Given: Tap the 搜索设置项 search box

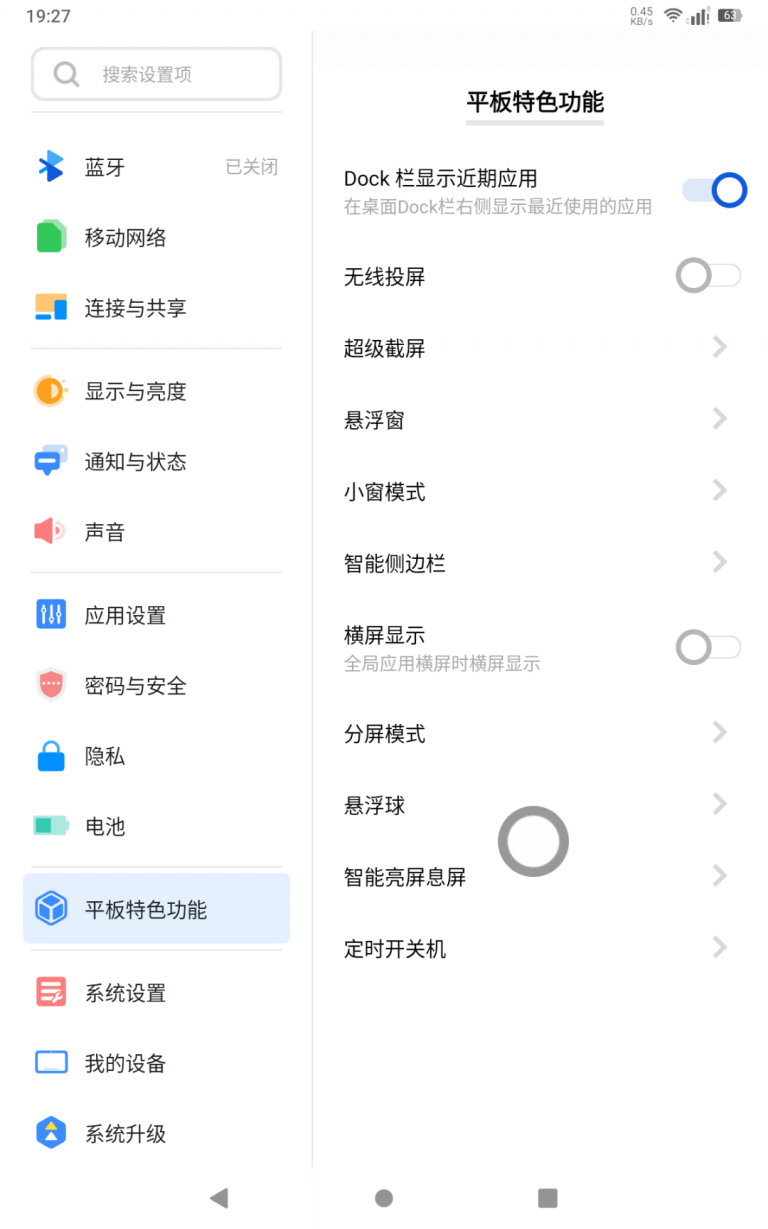Looking at the screenshot, I should click(156, 75).
